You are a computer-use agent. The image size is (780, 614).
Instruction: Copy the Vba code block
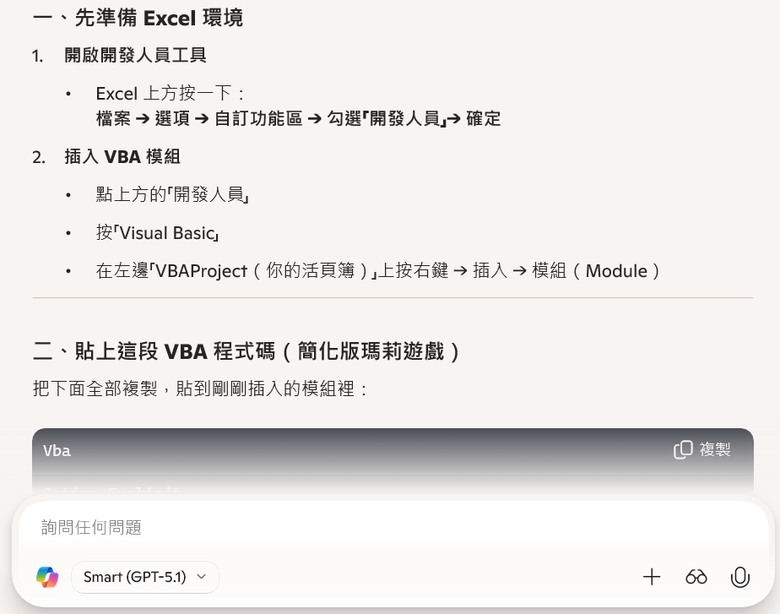point(702,450)
